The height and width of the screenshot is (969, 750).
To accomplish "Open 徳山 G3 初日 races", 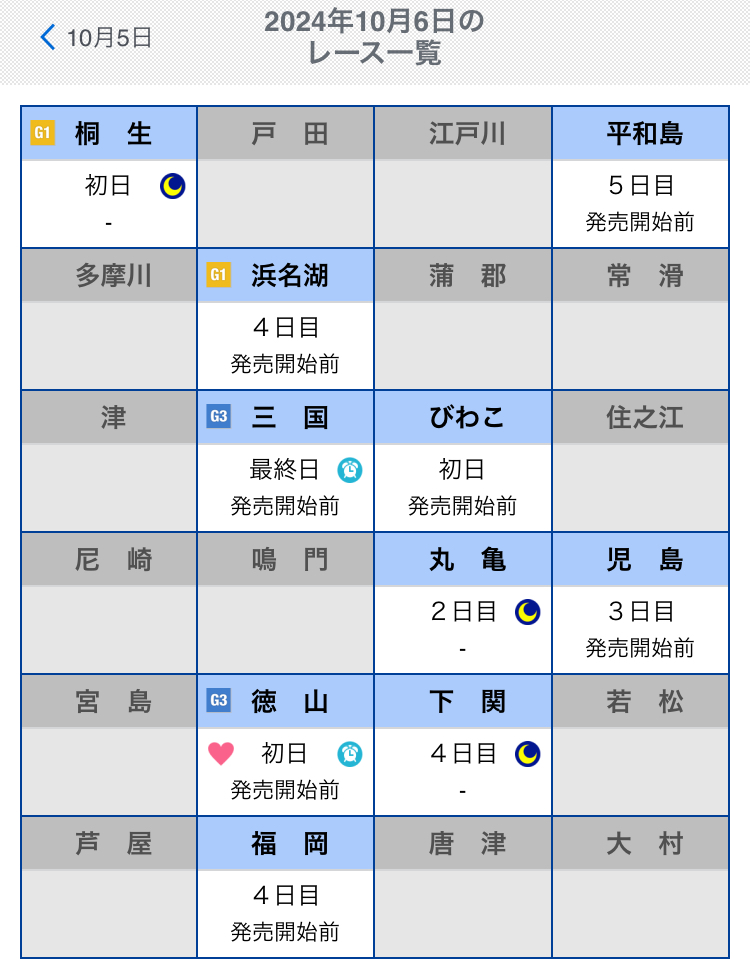I will (285, 746).
